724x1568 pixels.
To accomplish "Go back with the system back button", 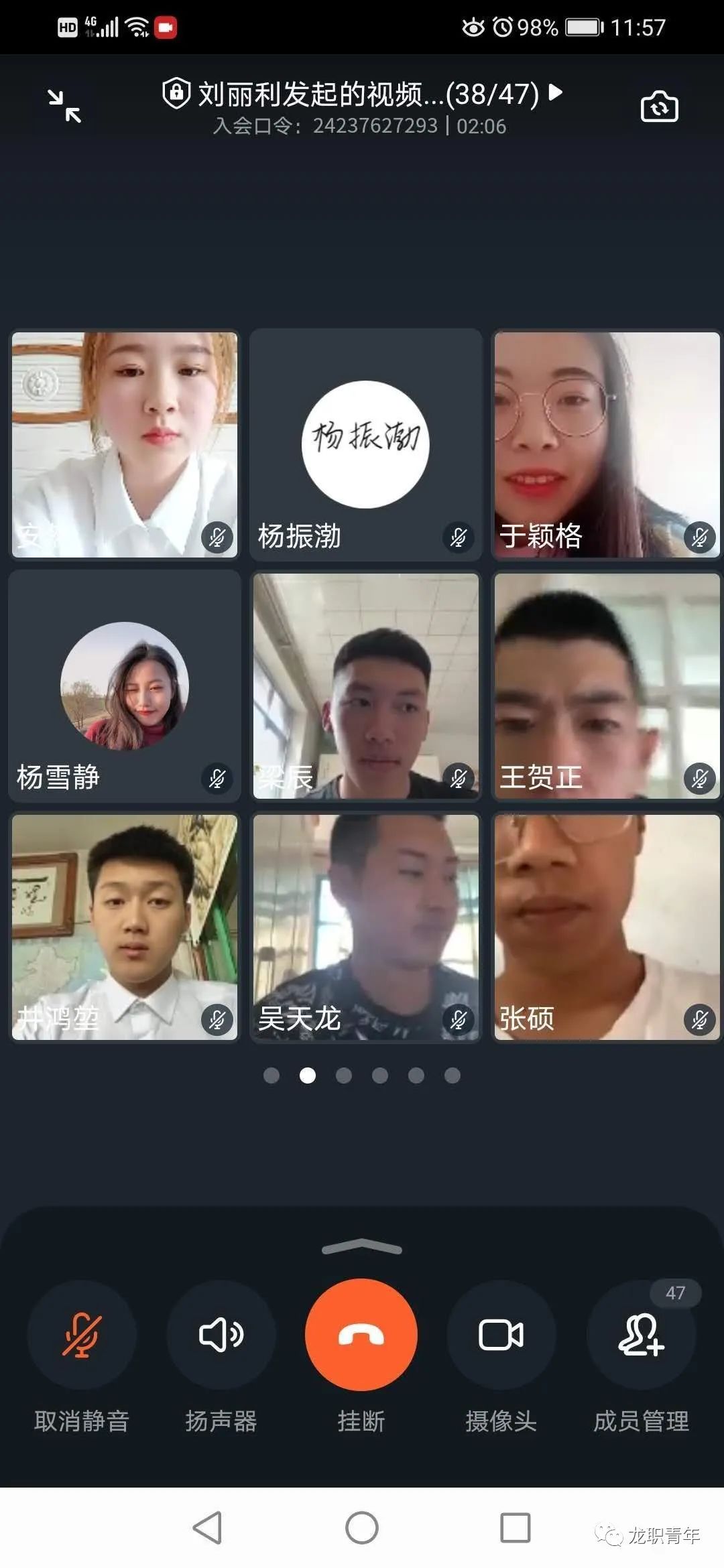I will coord(207,1528).
